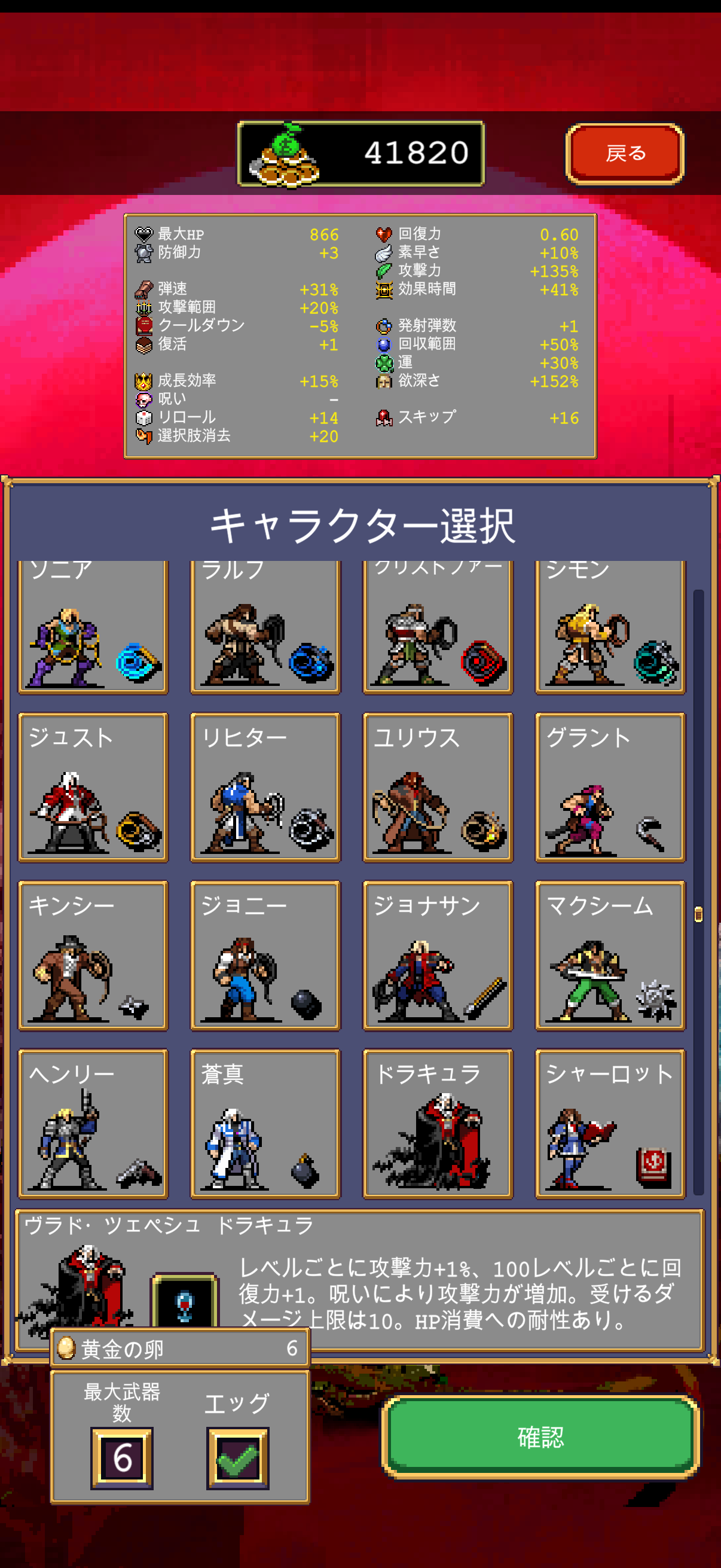Viewport: 721px width, 1568px height.
Task: Pick the character ヘンリー
Action: pyautogui.click(x=93, y=1123)
